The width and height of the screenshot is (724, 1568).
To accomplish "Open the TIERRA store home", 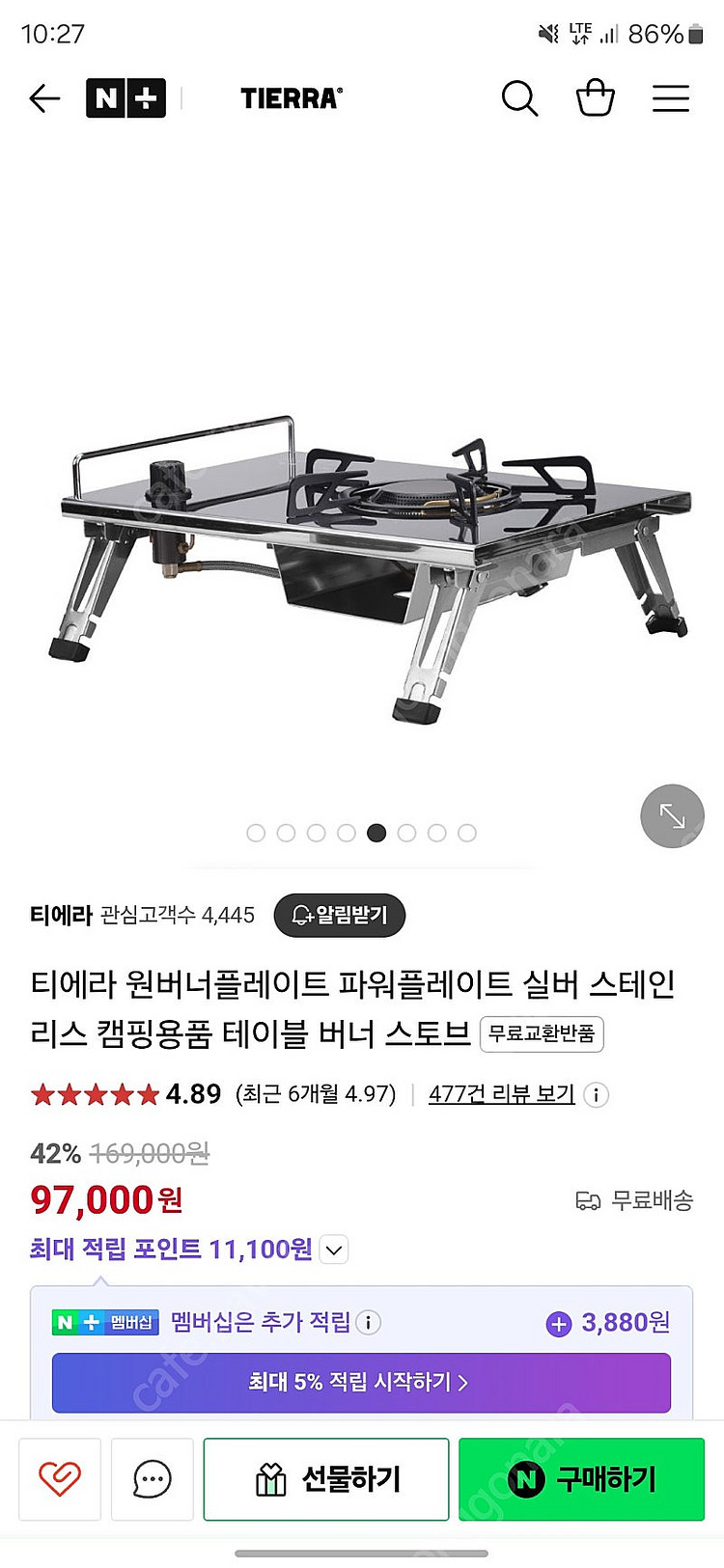I will point(291,98).
